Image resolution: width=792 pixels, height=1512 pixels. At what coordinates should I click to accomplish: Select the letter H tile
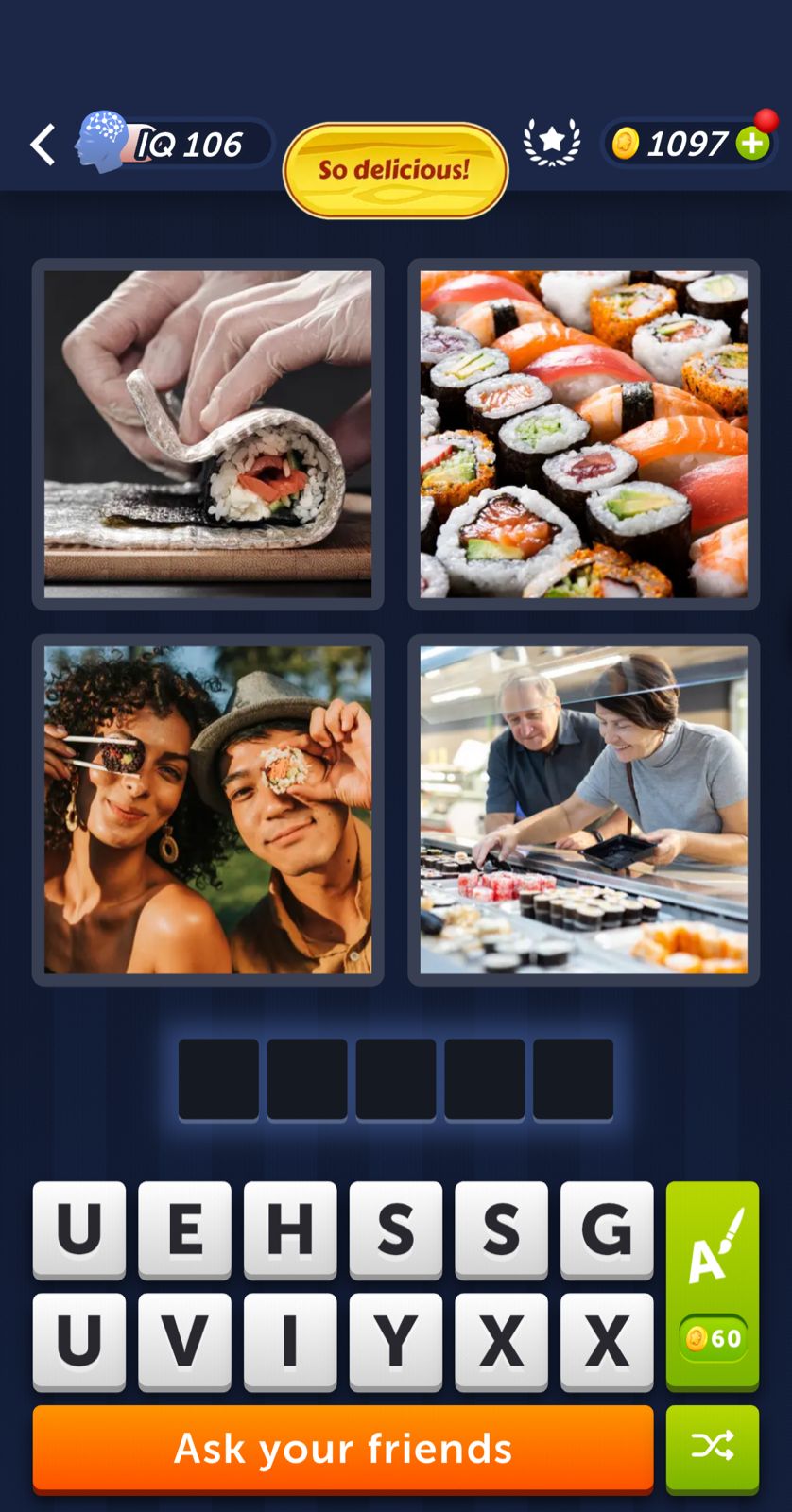tap(290, 1228)
